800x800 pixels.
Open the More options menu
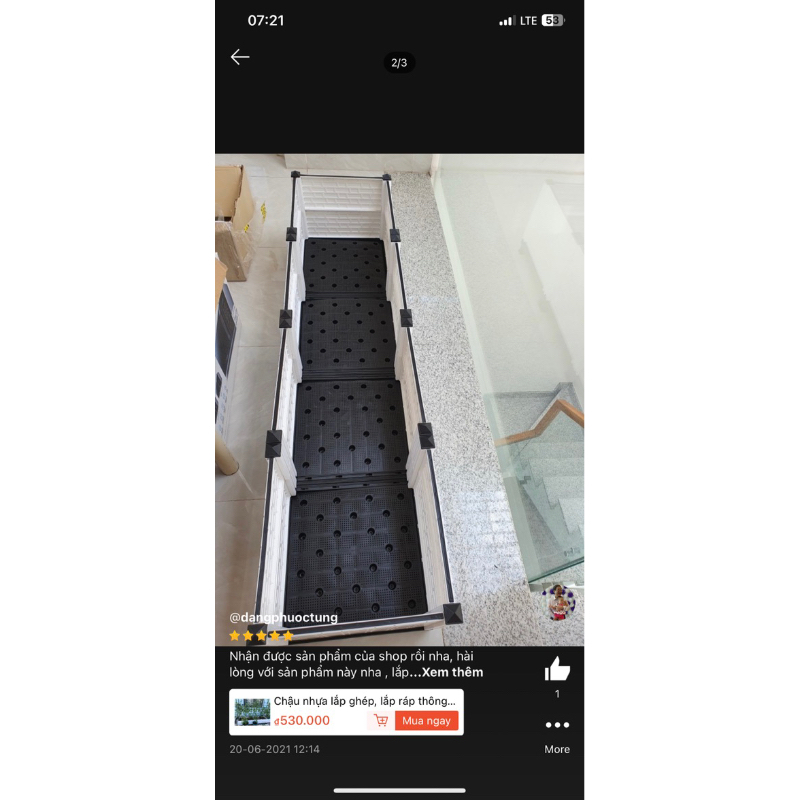click(x=557, y=725)
